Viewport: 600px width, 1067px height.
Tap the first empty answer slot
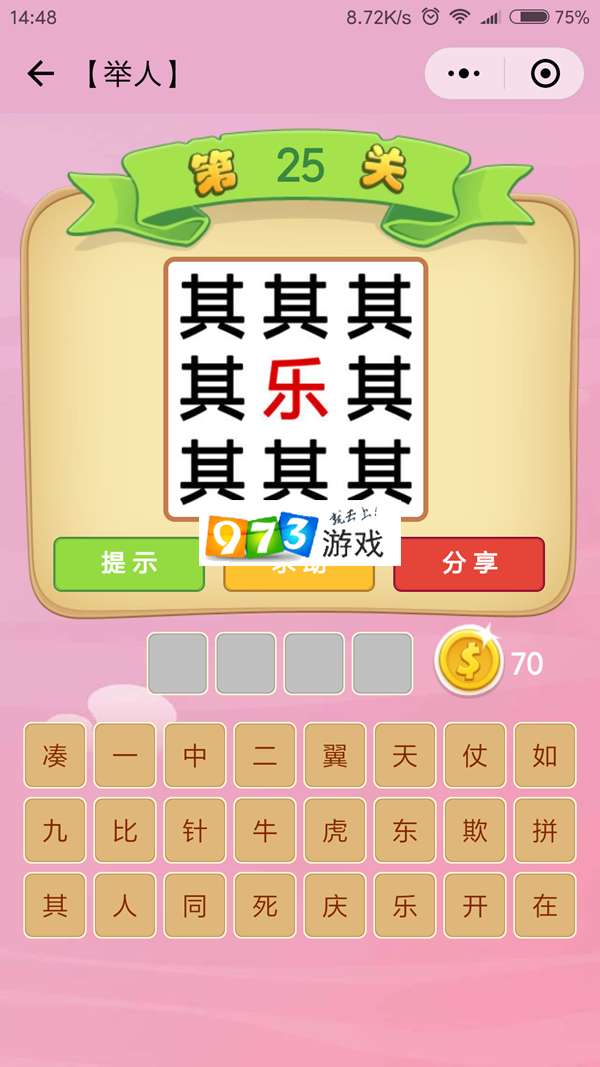click(178, 663)
